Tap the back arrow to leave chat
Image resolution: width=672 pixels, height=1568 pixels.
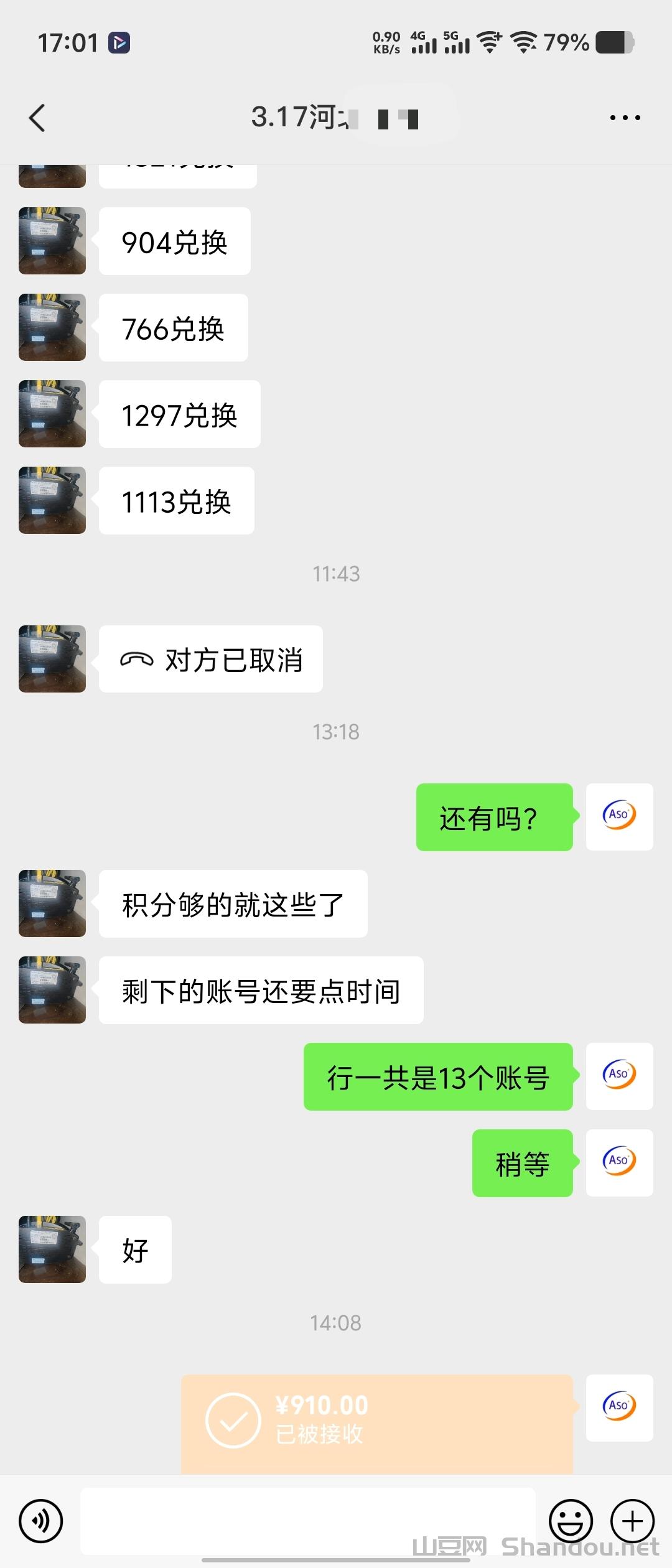[37, 118]
